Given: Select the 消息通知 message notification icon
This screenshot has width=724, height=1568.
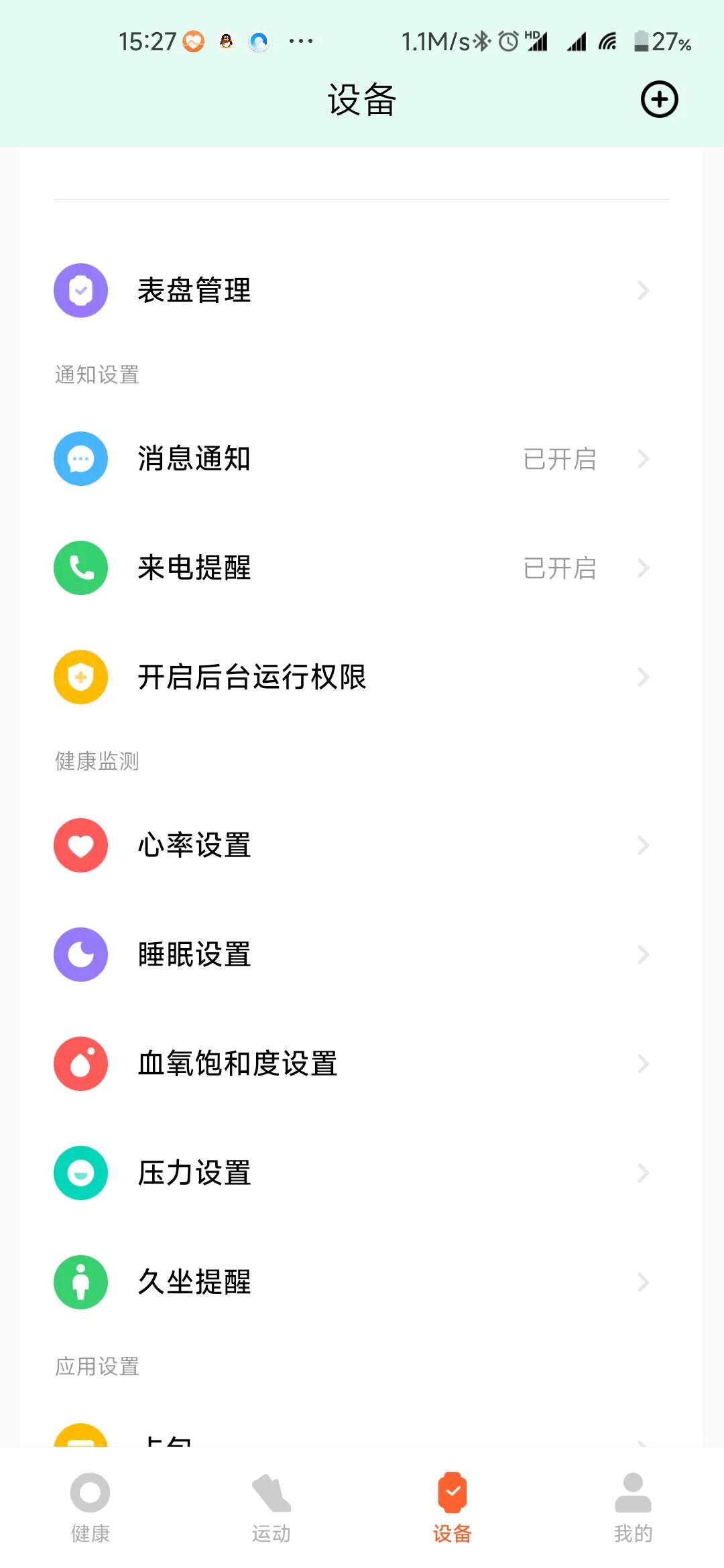Looking at the screenshot, I should tap(80, 458).
